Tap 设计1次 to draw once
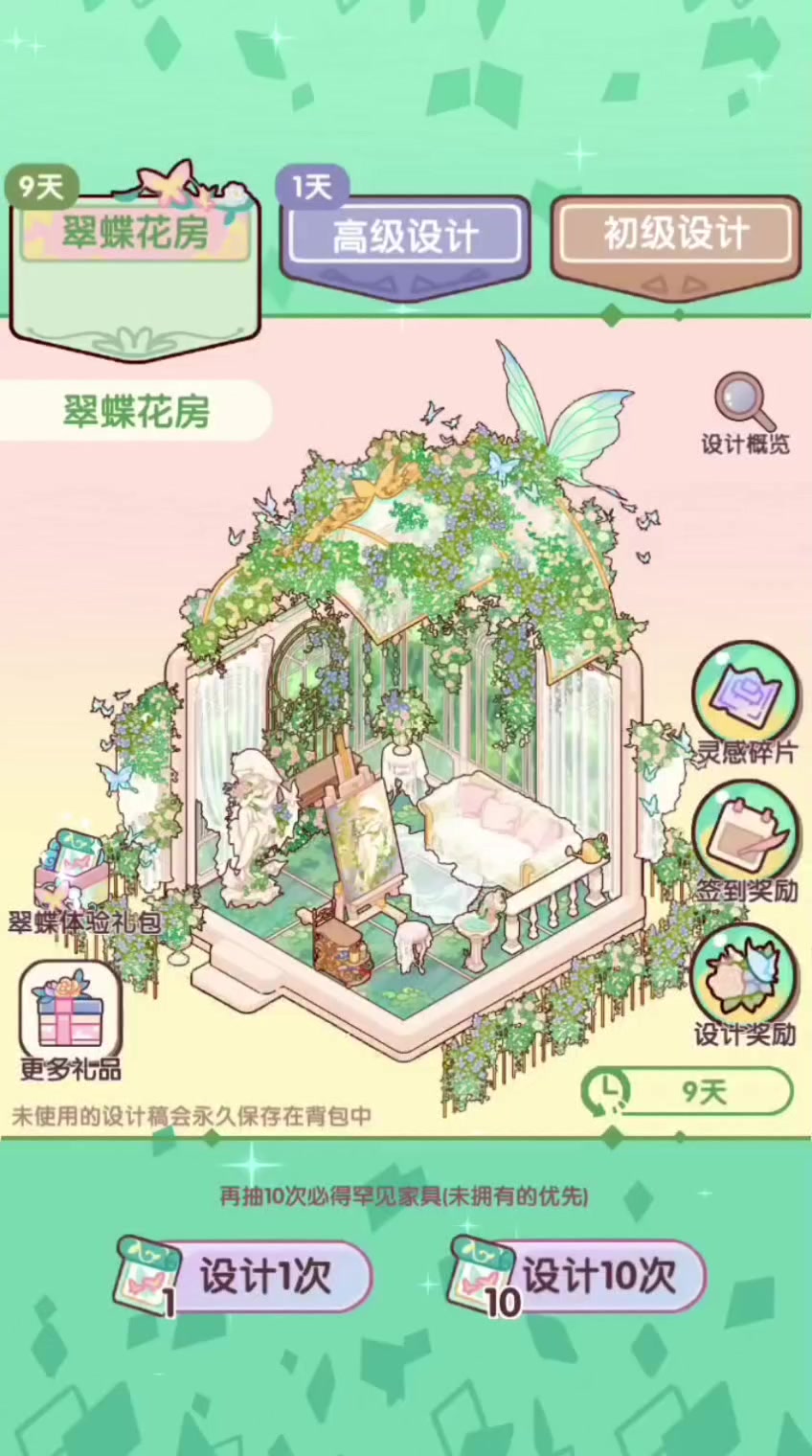The height and width of the screenshot is (1456, 812). click(247, 1277)
